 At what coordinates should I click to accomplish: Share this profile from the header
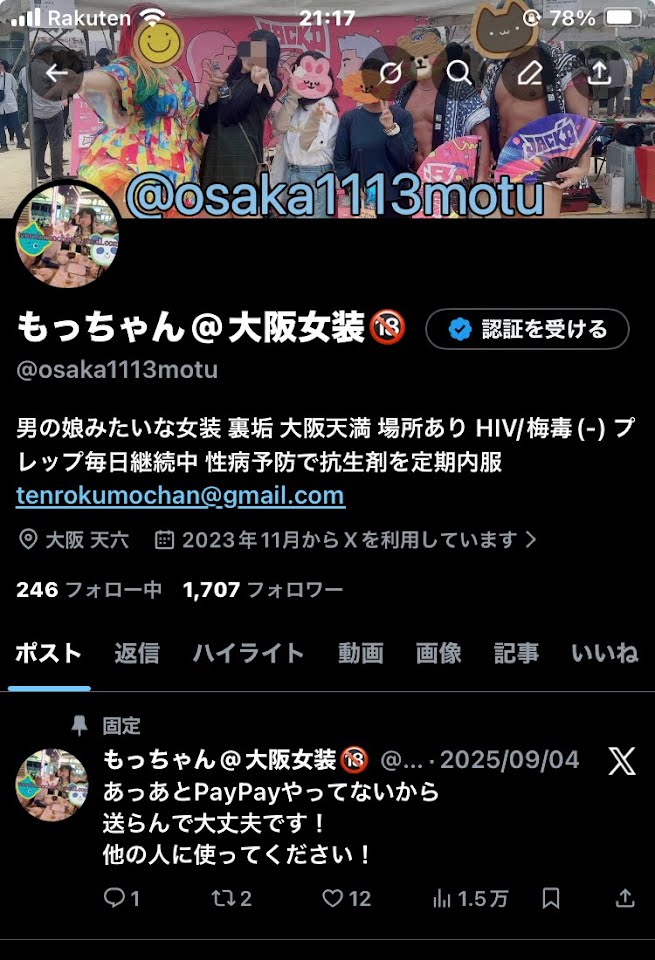pyautogui.click(x=599, y=73)
